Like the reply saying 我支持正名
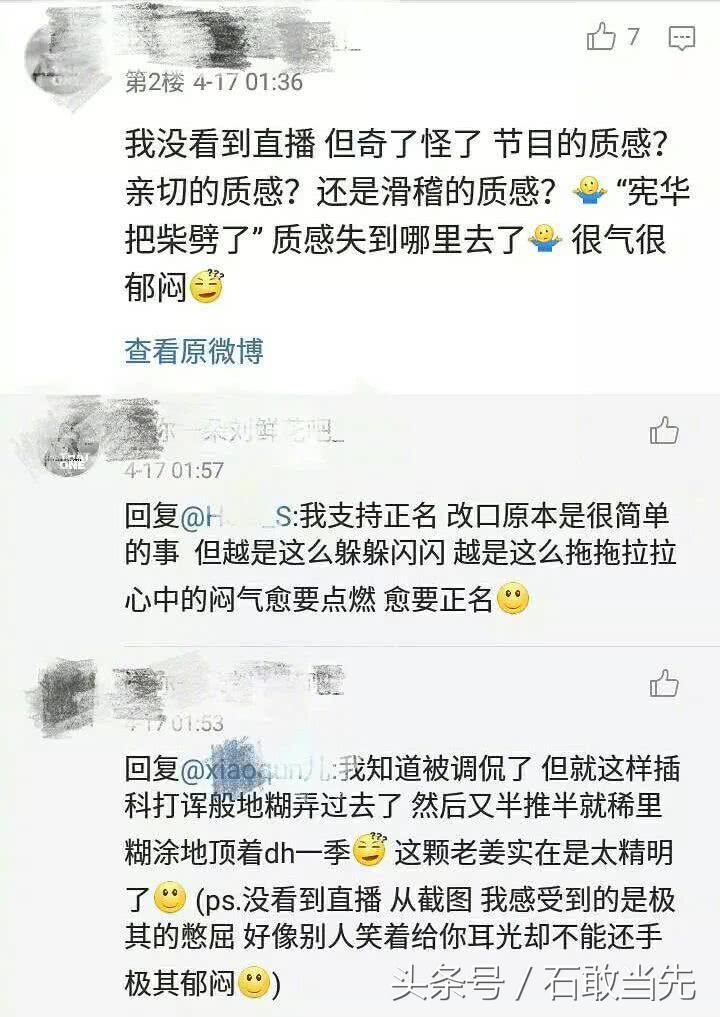This screenshot has height=1017, width=720. click(664, 431)
